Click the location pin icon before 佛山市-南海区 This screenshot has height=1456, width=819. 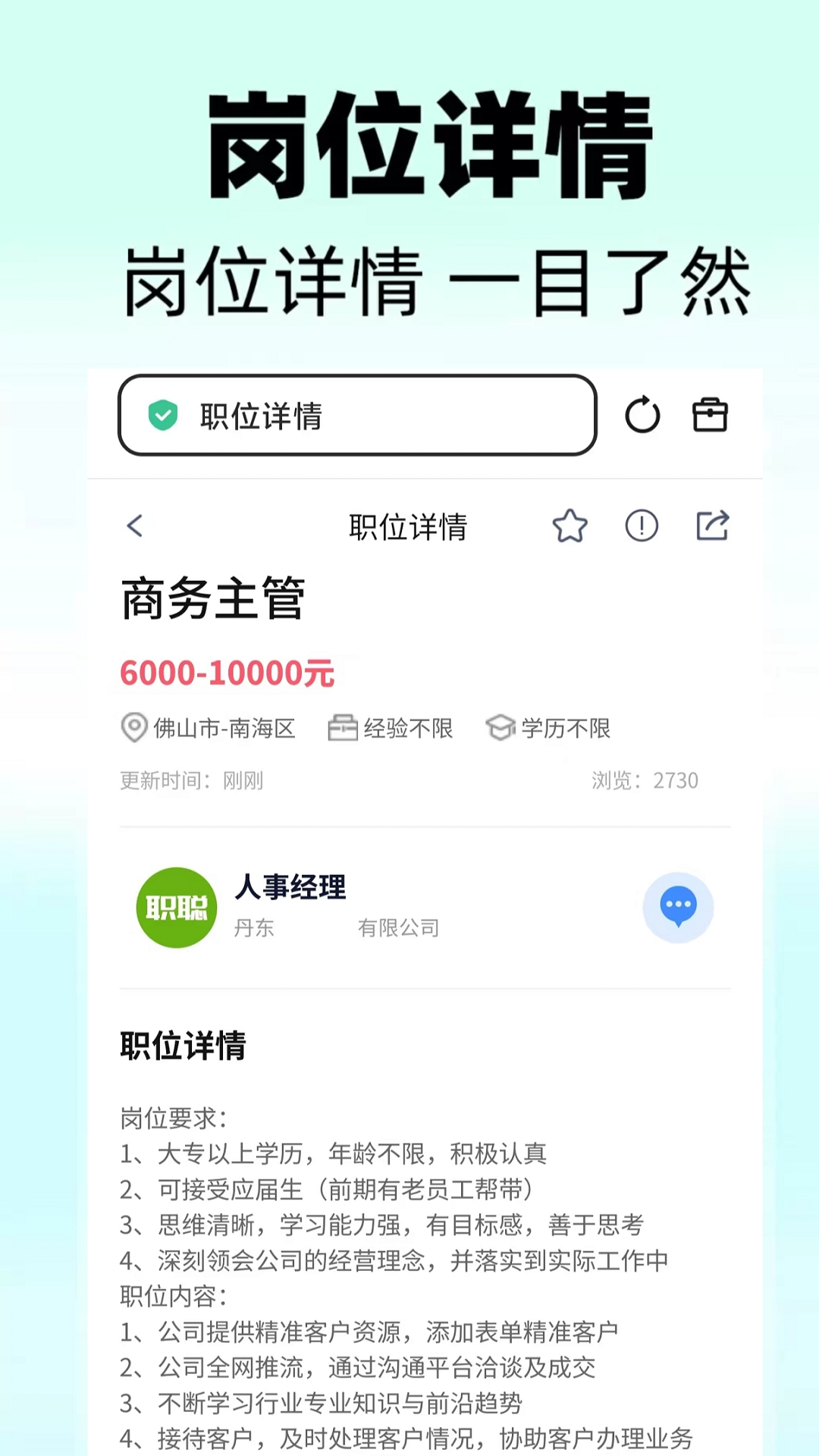coord(133,727)
